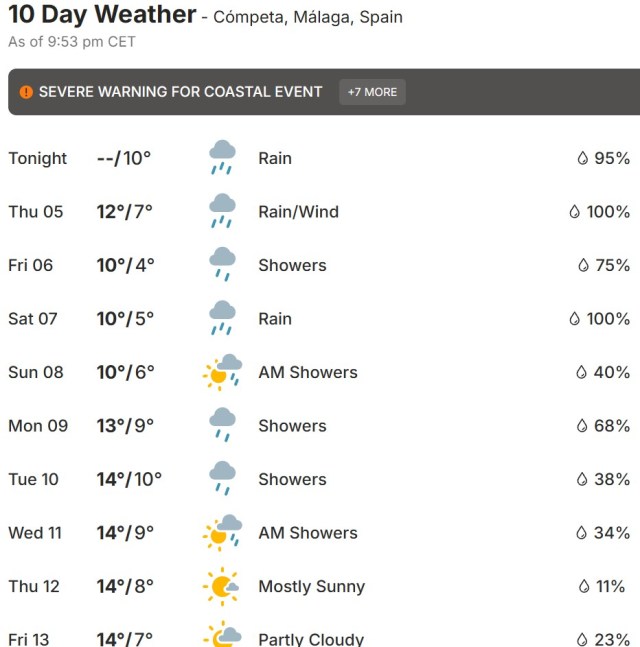This screenshot has width=640, height=647.
Task: Open Fri 06 Showers forecast row
Action: (x=320, y=265)
